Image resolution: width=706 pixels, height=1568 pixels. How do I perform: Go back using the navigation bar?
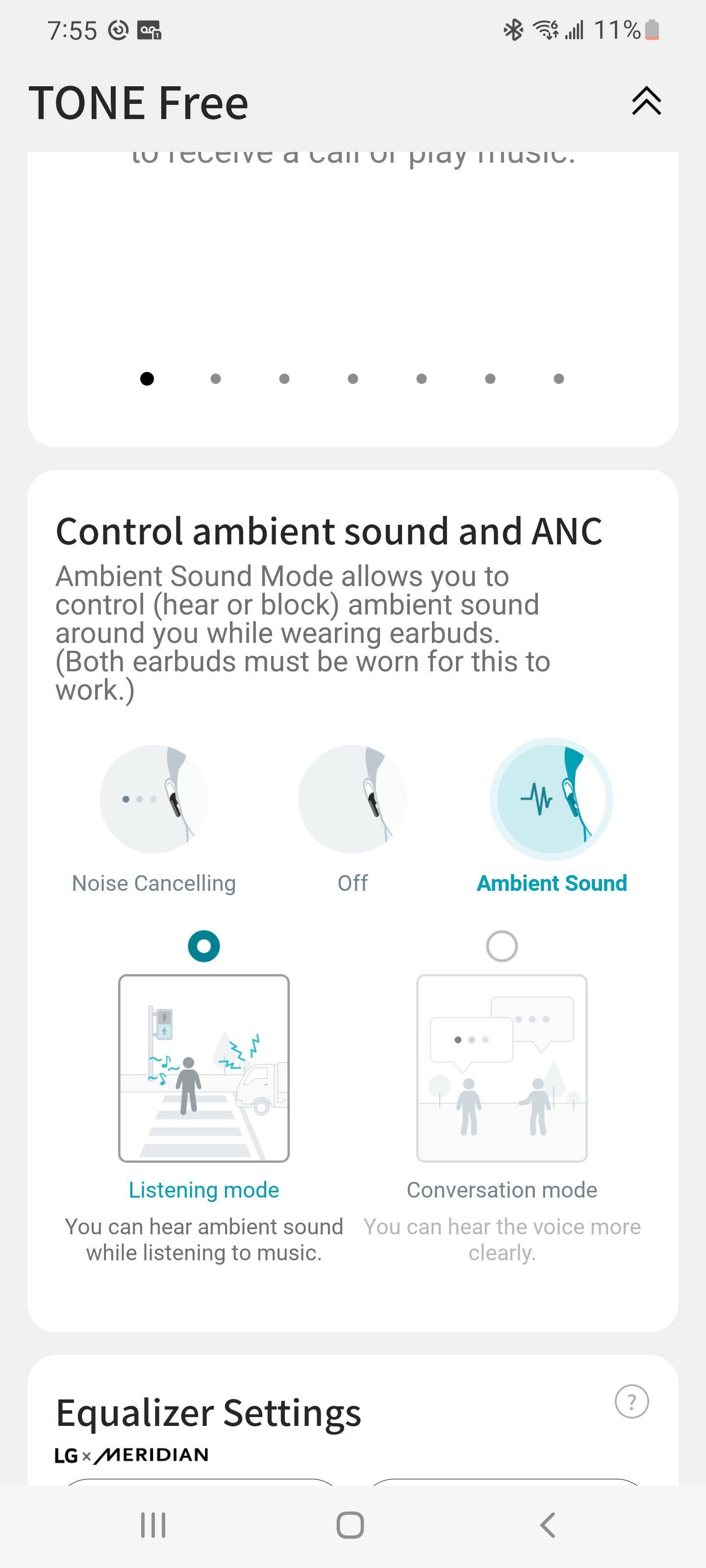pyautogui.click(x=548, y=1525)
